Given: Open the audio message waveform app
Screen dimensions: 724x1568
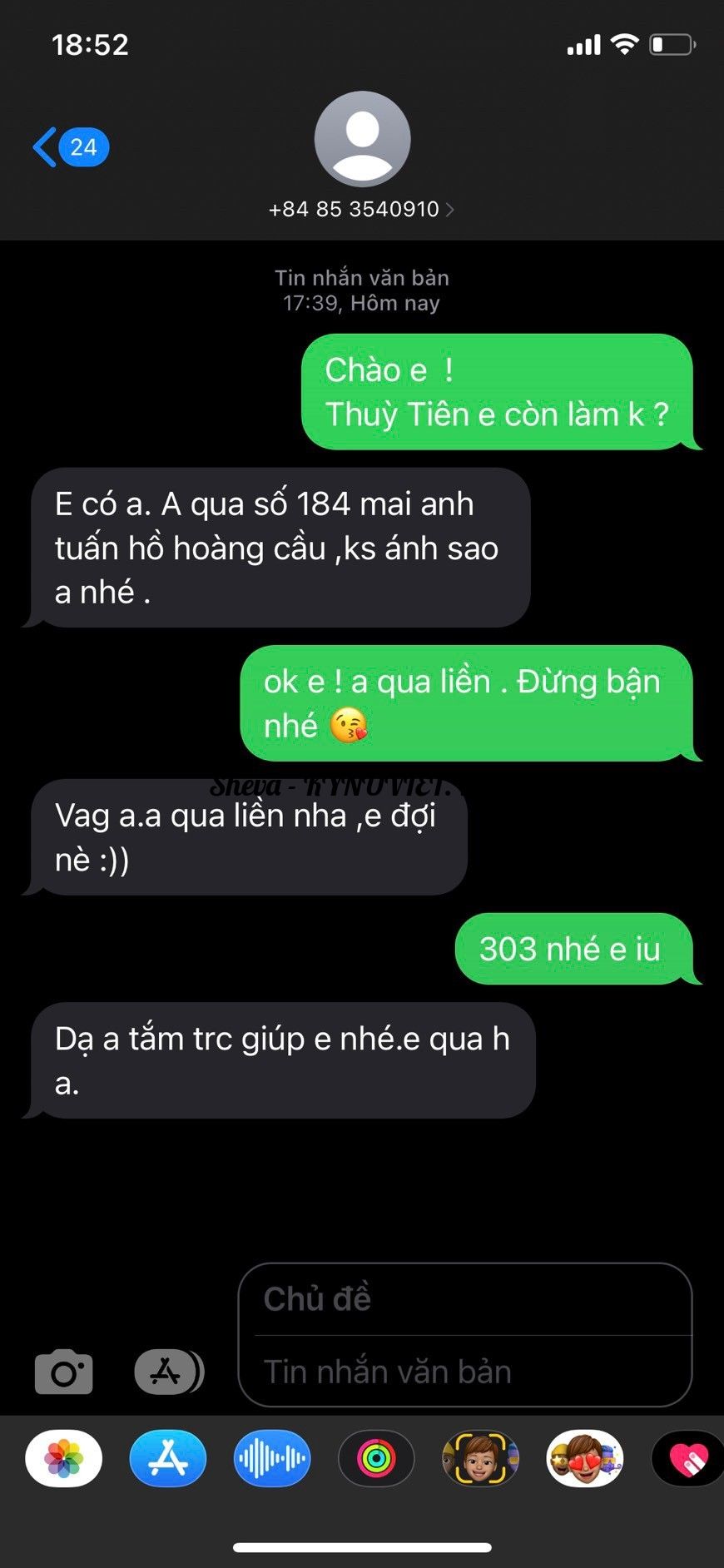Looking at the screenshot, I should [272, 1459].
